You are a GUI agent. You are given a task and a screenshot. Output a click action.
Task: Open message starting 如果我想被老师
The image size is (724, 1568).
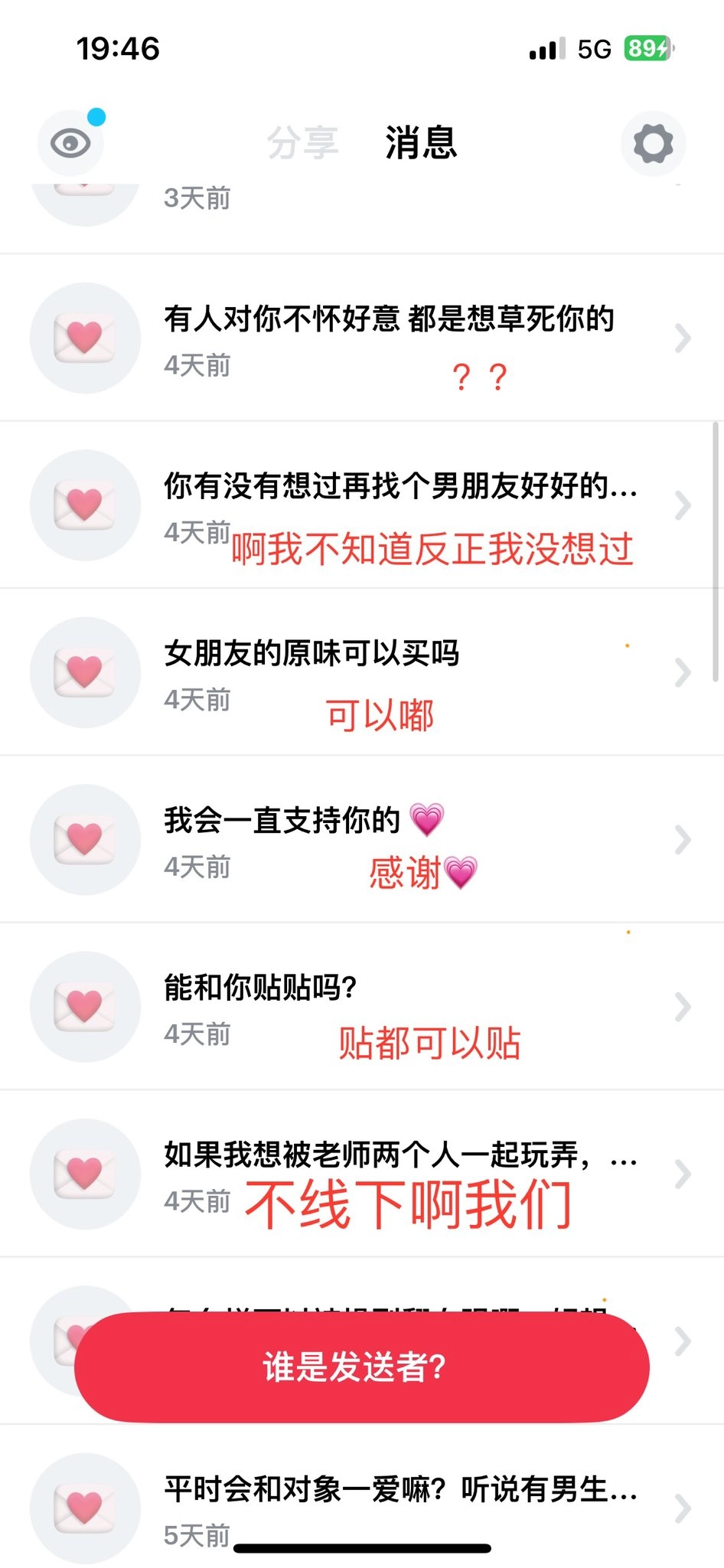click(362, 1174)
